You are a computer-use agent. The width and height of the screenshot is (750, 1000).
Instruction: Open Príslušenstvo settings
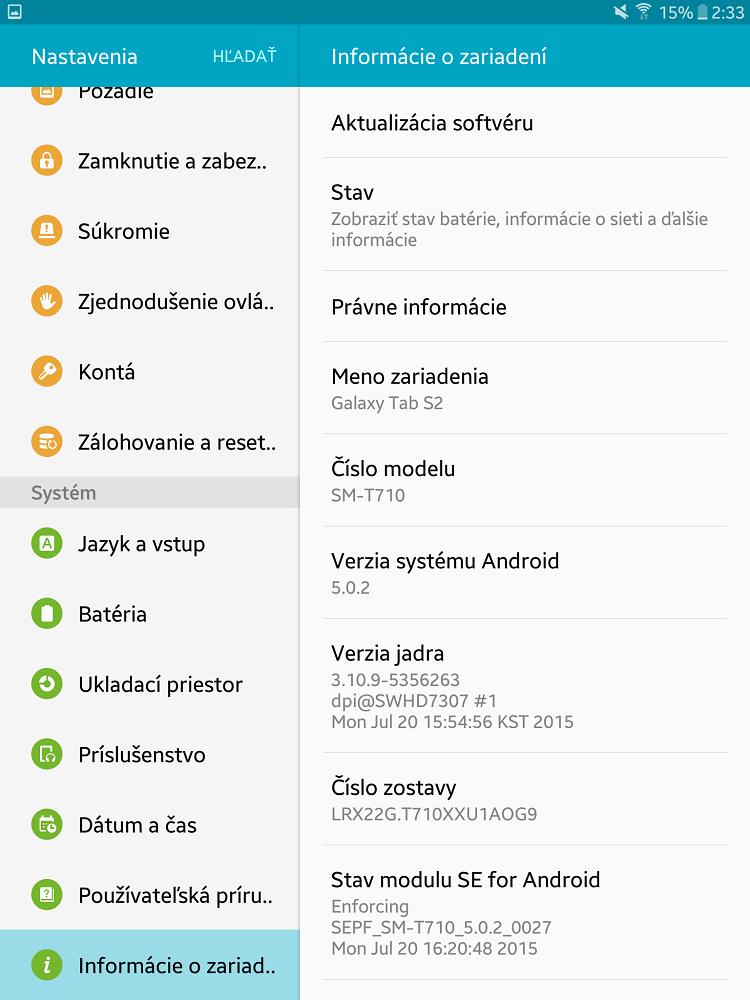pyautogui.click(x=150, y=754)
